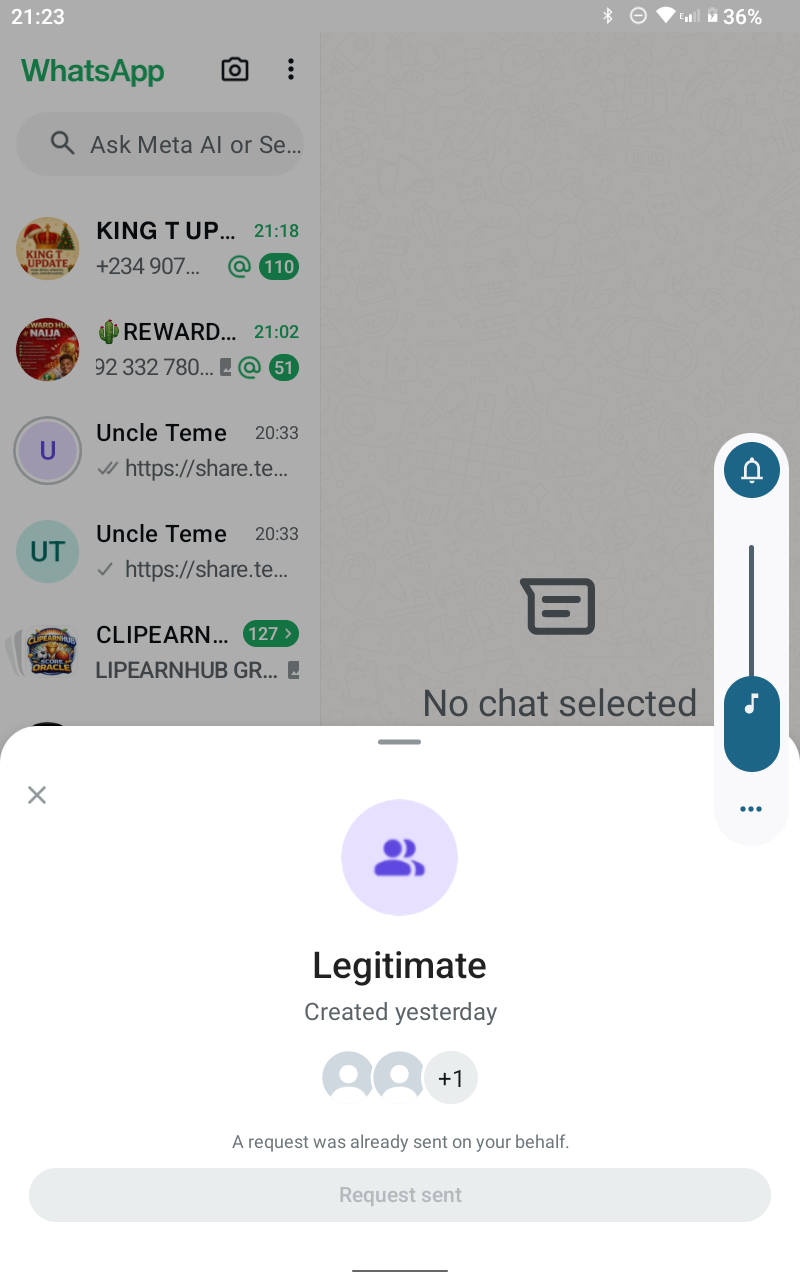Open Uncle Teme chat with U avatar
The height and width of the screenshot is (1280, 800).
pos(160,450)
